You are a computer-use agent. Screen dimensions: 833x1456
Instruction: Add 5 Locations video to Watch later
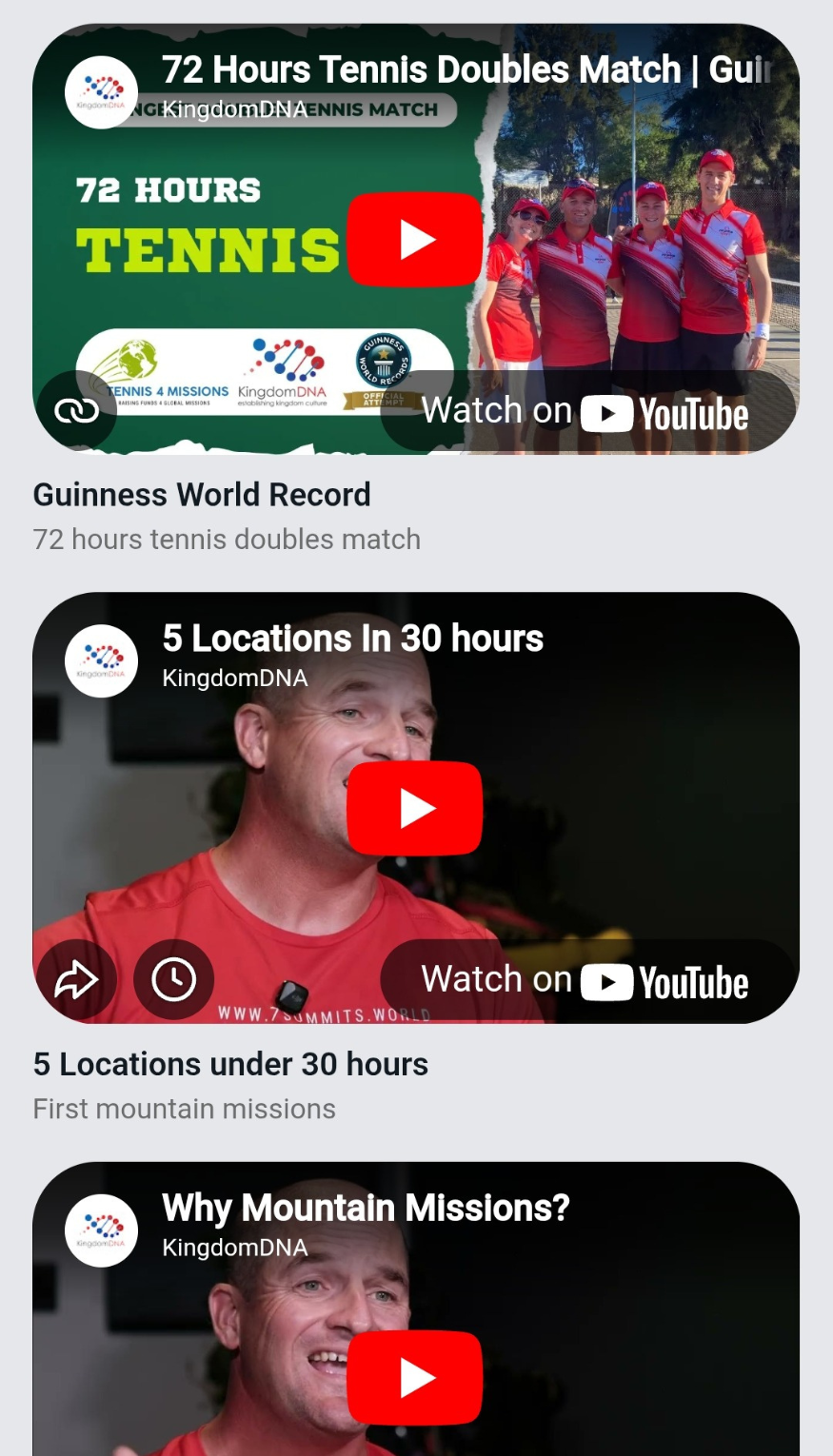tap(173, 979)
